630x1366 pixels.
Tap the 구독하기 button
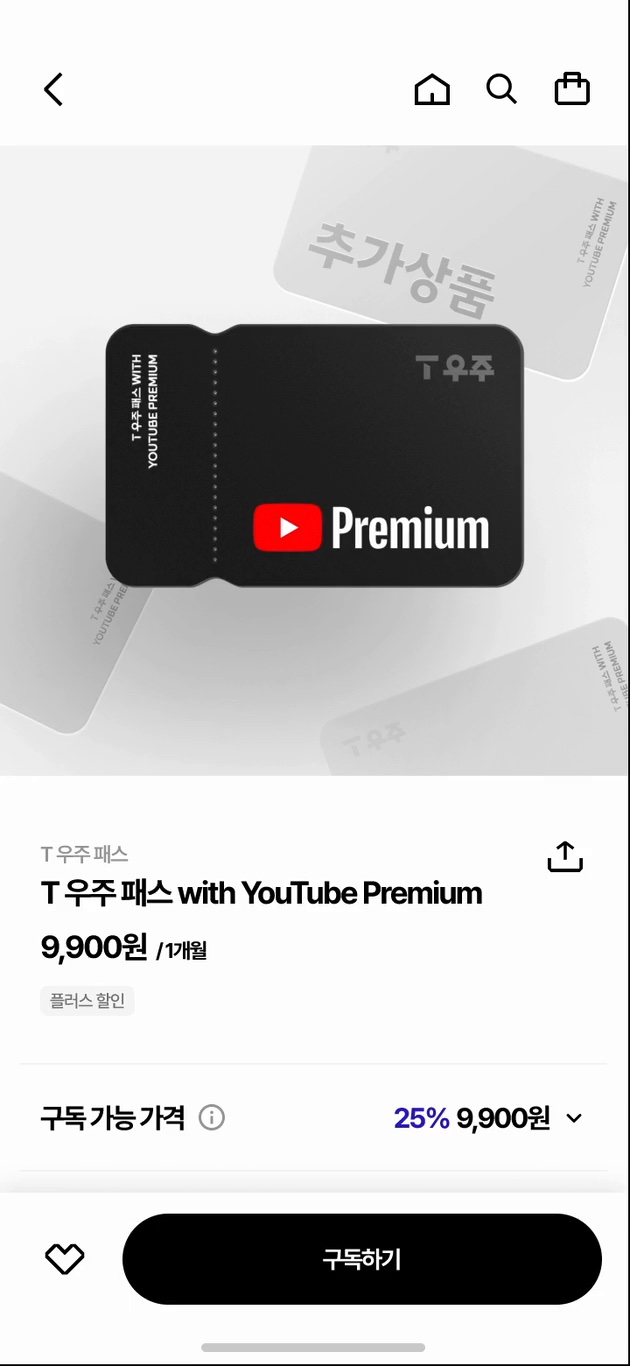coord(362,1259)
